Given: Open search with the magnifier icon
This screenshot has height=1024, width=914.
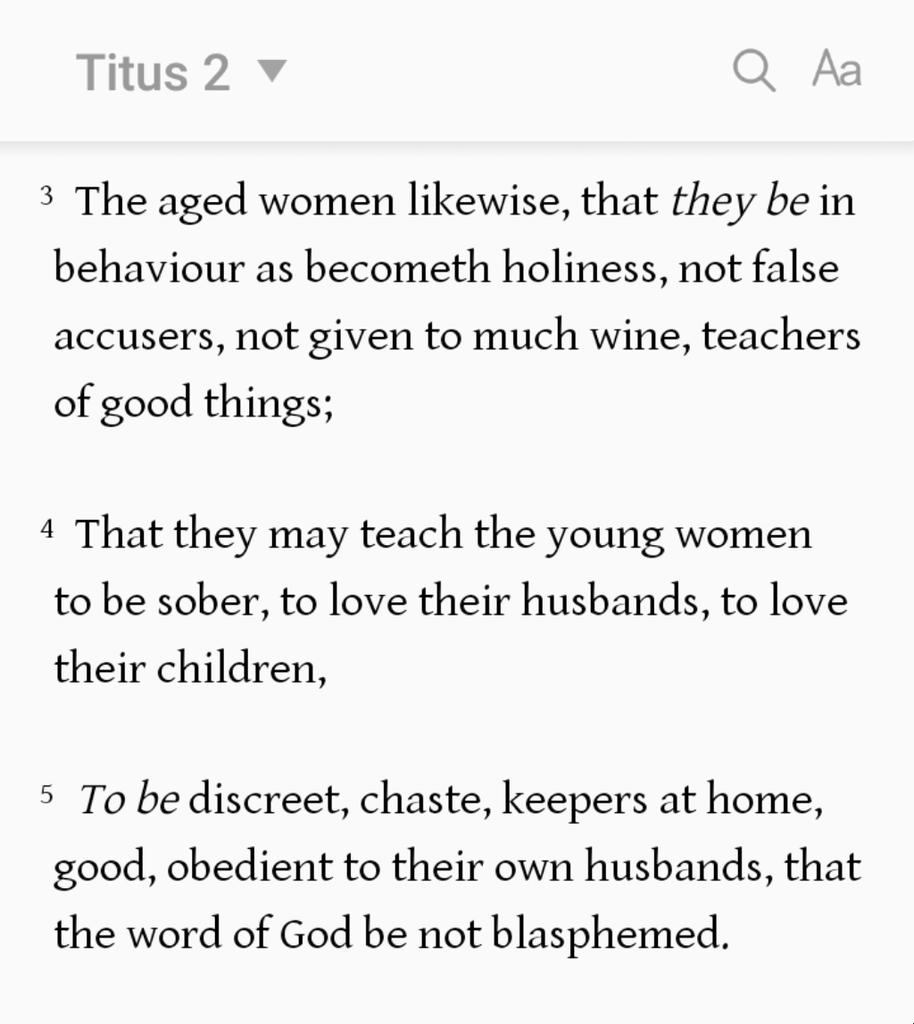Looking at the screenshot, I should (753, 71).
